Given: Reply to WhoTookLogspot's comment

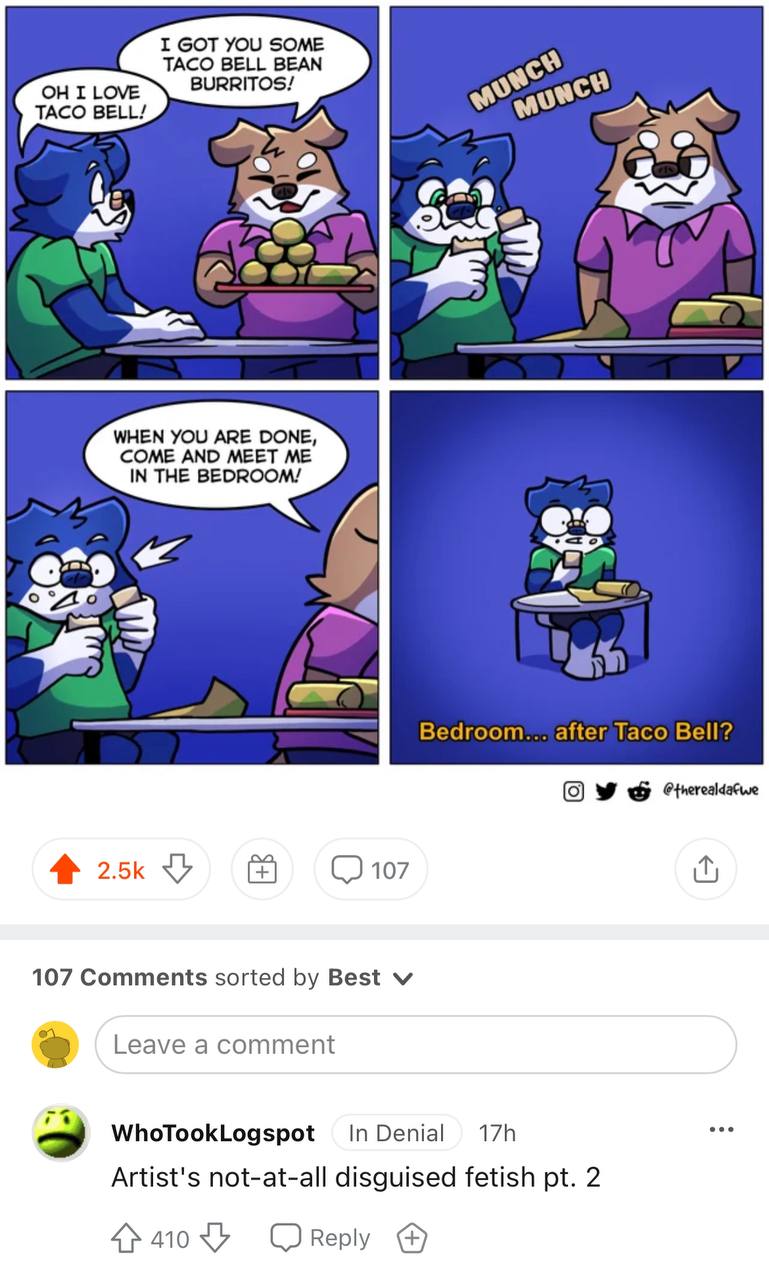Looking at the screenshot, I should [x=320, y=1238].
